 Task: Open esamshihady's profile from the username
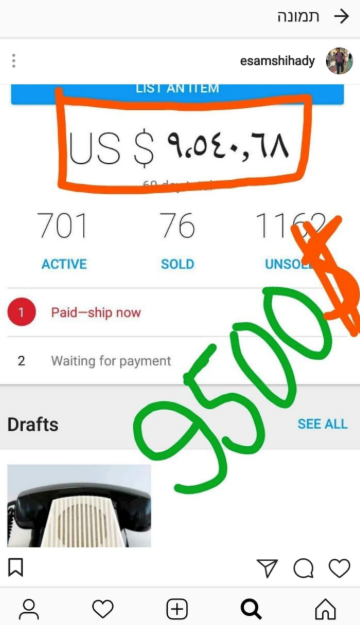coord(277,61)
